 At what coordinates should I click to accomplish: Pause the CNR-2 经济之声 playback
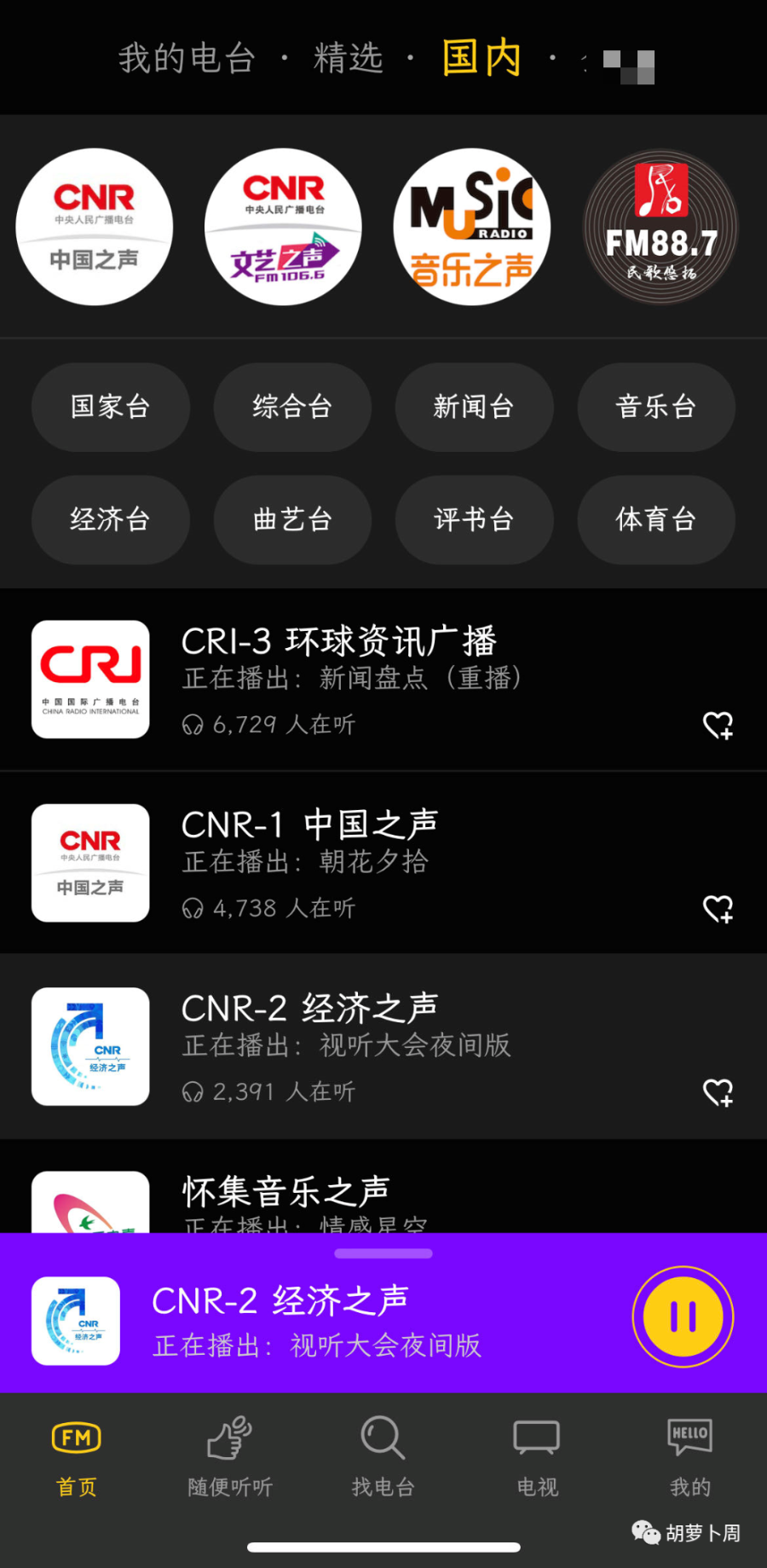point(683,1316)
